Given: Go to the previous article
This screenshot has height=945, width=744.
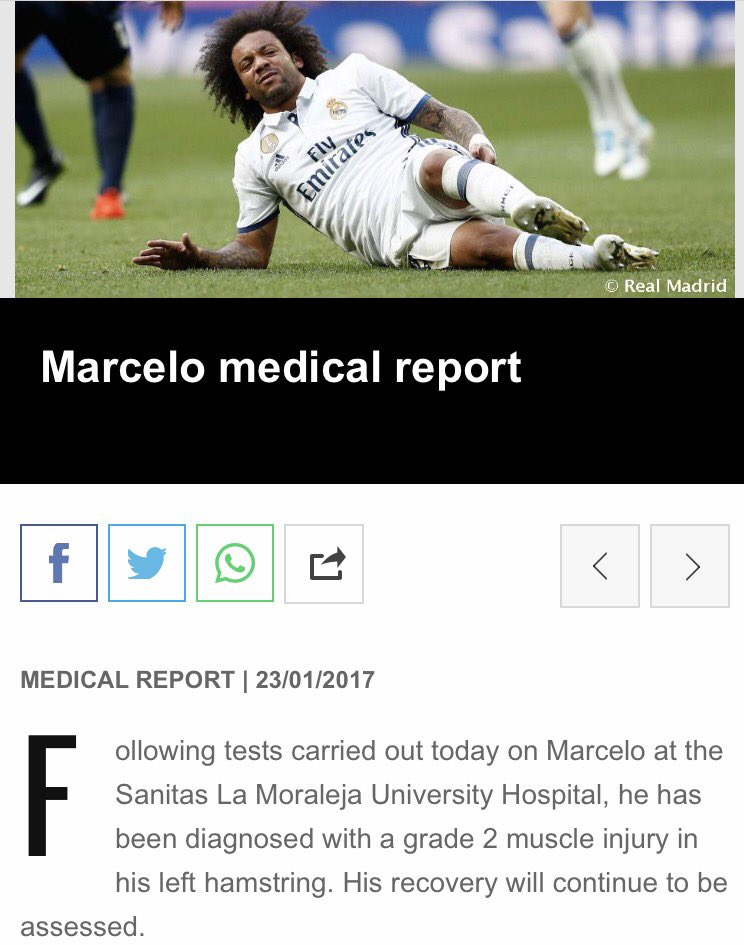Looking at the screenshot, I should [x=600, y=566].
